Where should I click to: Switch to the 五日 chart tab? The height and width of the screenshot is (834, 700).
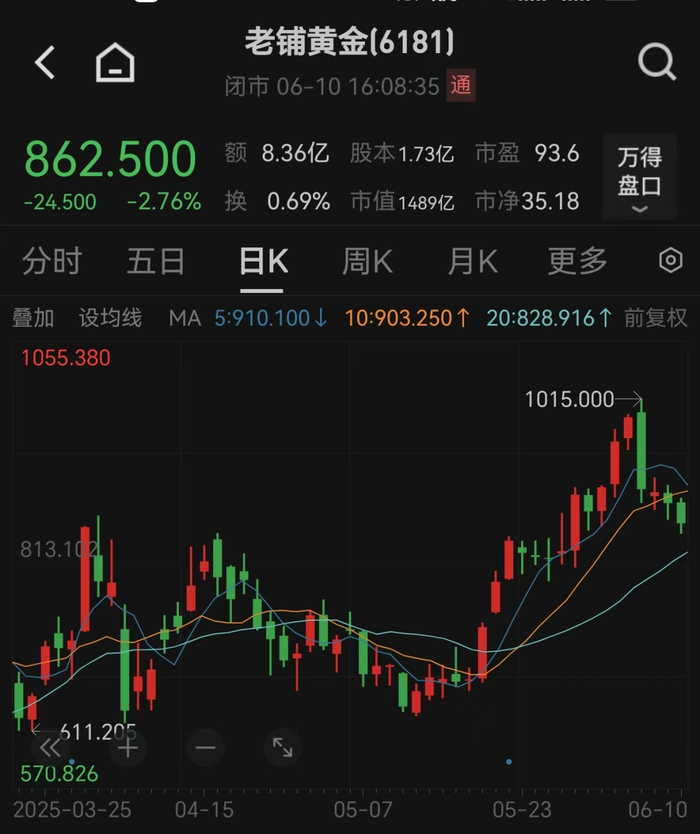(156, 262)
